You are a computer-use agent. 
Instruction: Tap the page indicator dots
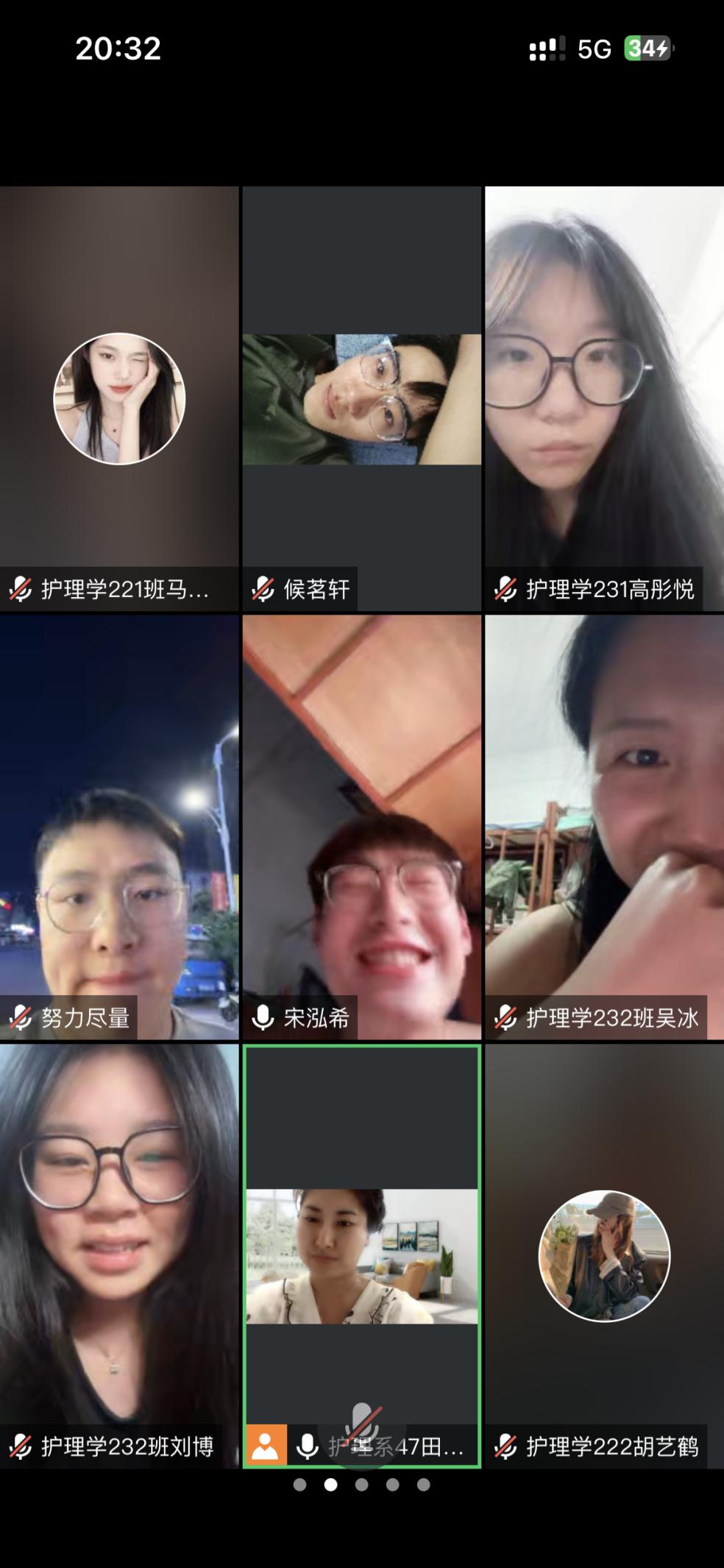361,1485
